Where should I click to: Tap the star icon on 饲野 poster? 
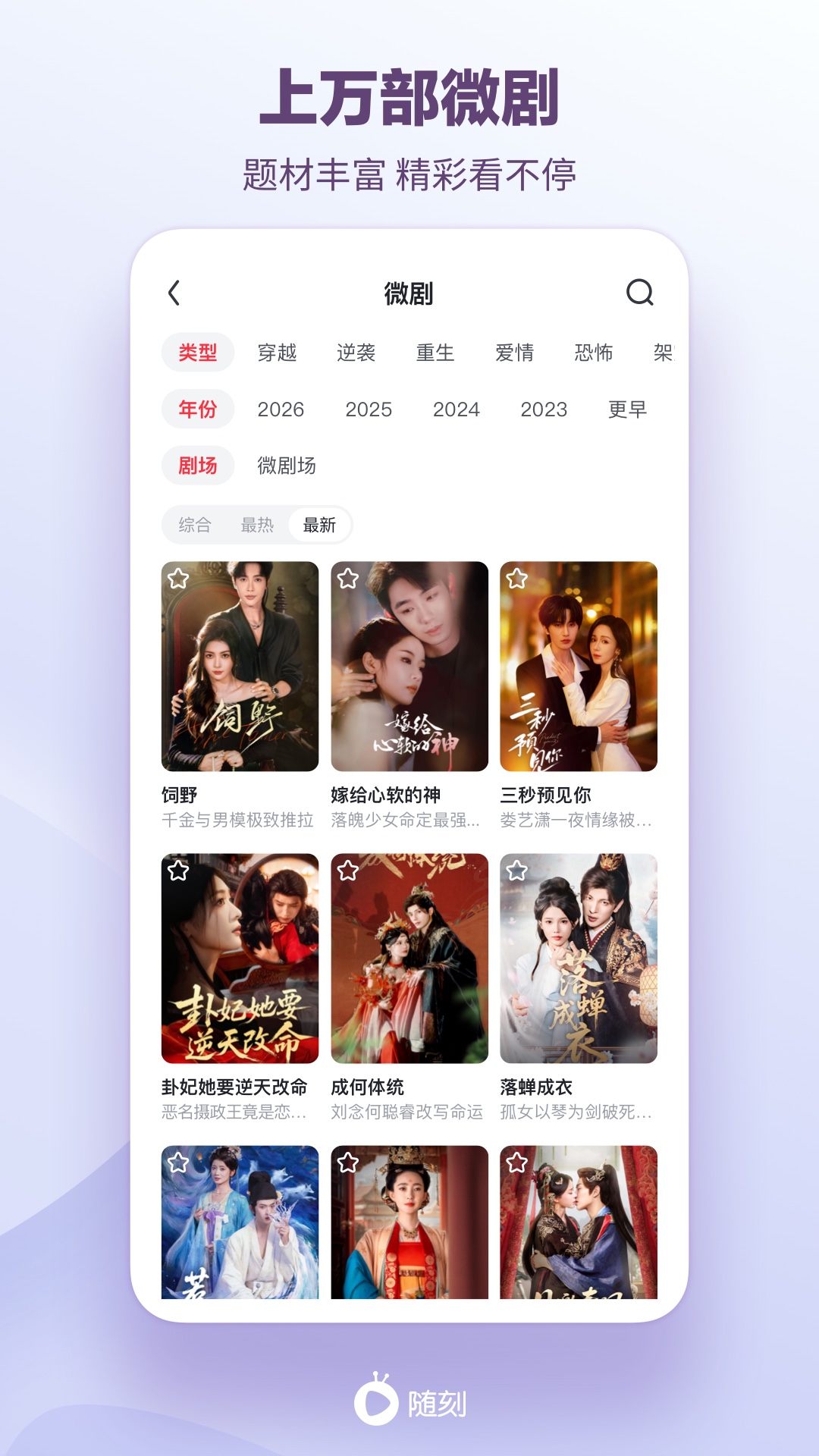(178, 579)
